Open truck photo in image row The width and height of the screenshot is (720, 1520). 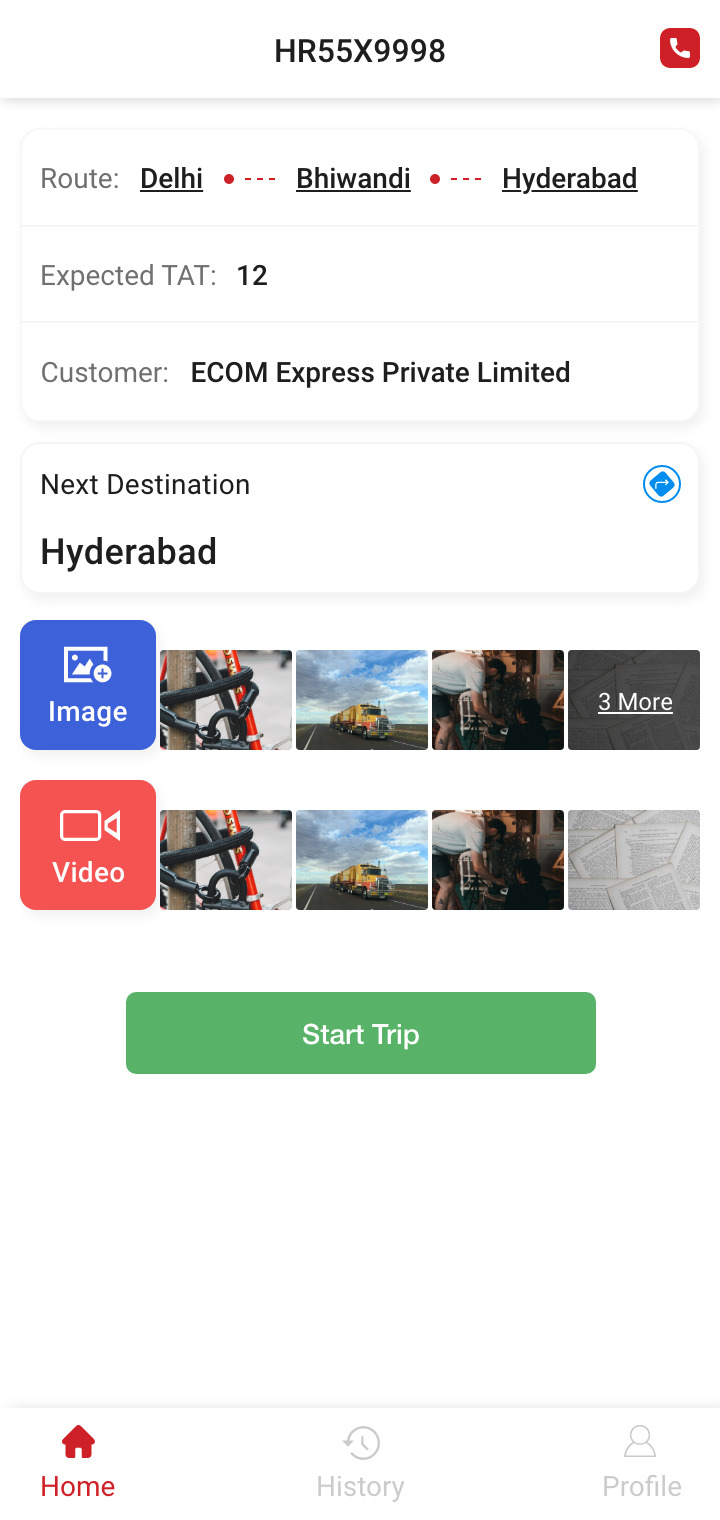point(362,700)
